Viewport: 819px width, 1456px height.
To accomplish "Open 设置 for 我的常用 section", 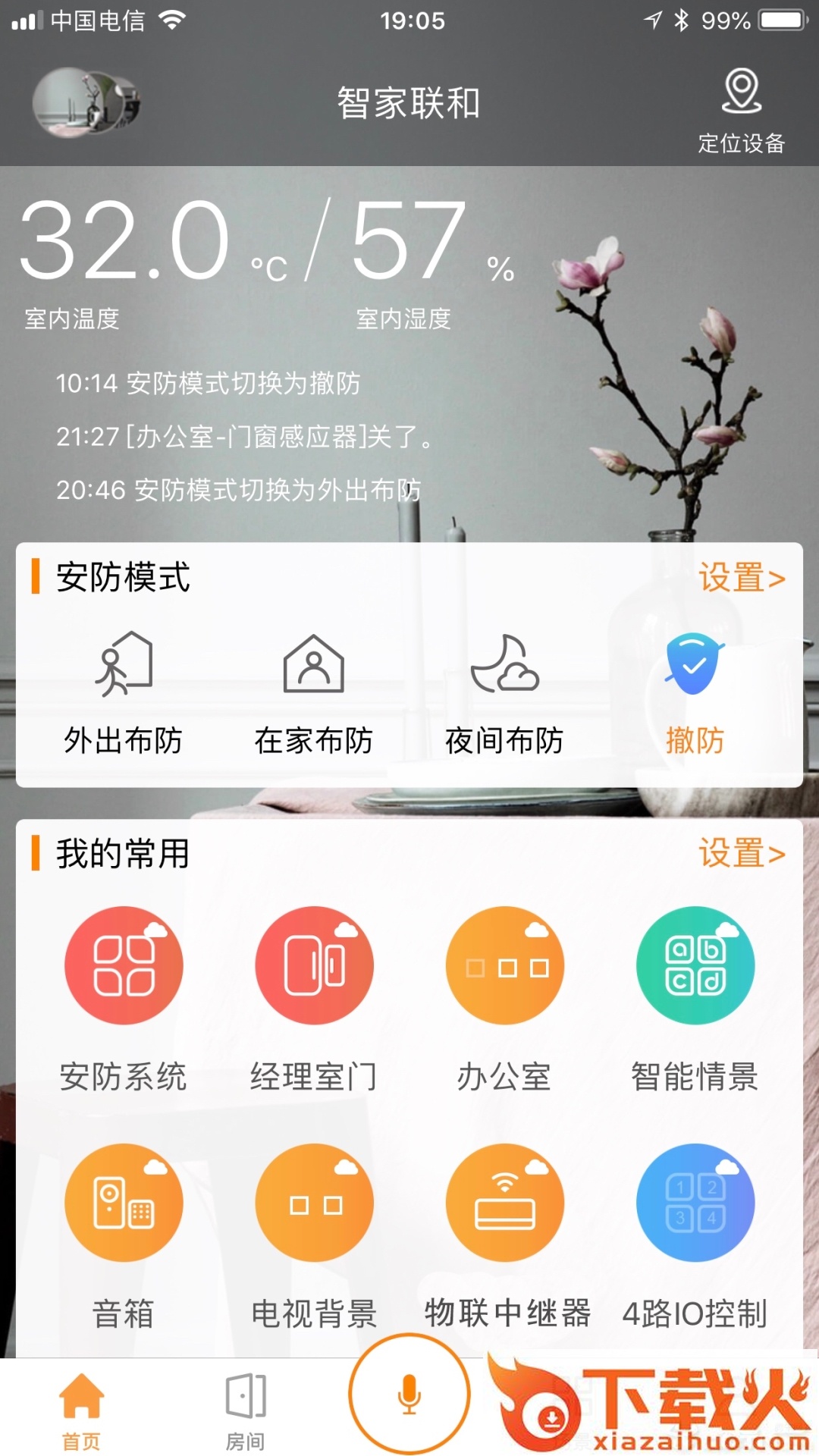I will coord(739,853).
